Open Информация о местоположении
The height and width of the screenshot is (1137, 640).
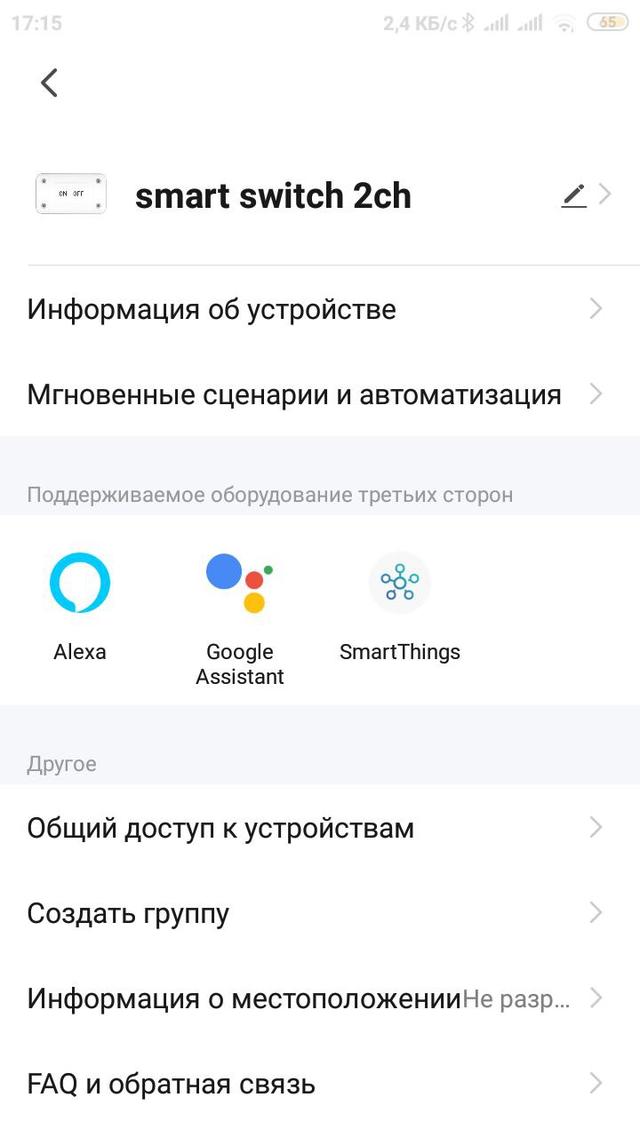pos(320,999)
